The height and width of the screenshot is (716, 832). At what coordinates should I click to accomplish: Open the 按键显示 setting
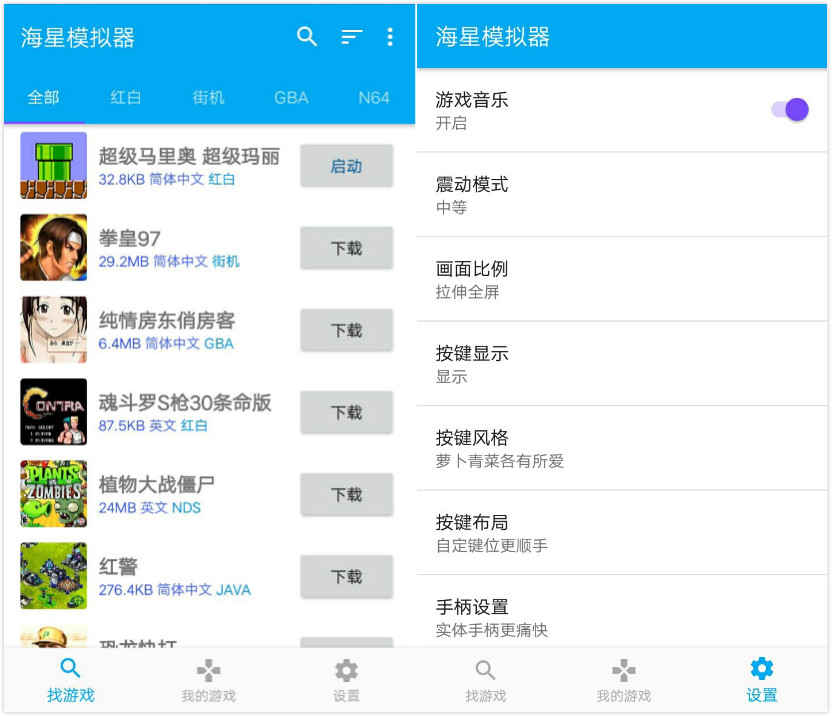(x=622, y=364)
